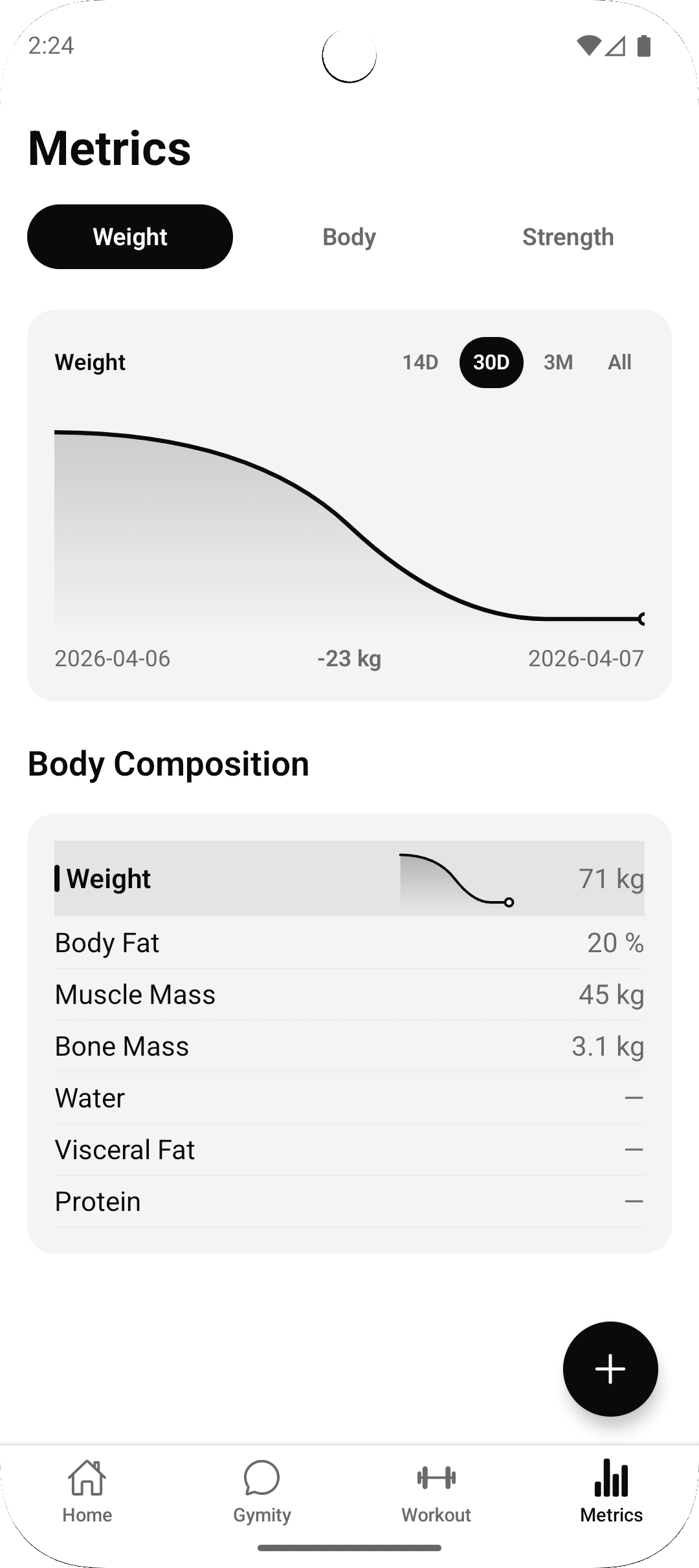This screenshot has width=699, height=1568.
Task: Expand the Muscle Mass entry
Action: coord(349,994)
